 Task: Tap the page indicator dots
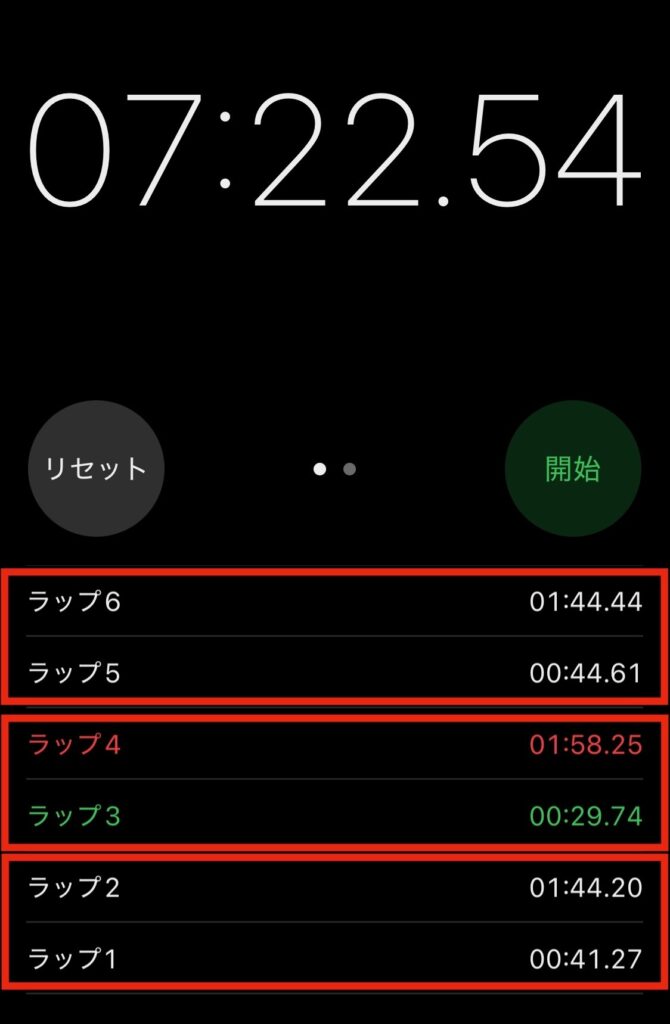pos(334,469)
